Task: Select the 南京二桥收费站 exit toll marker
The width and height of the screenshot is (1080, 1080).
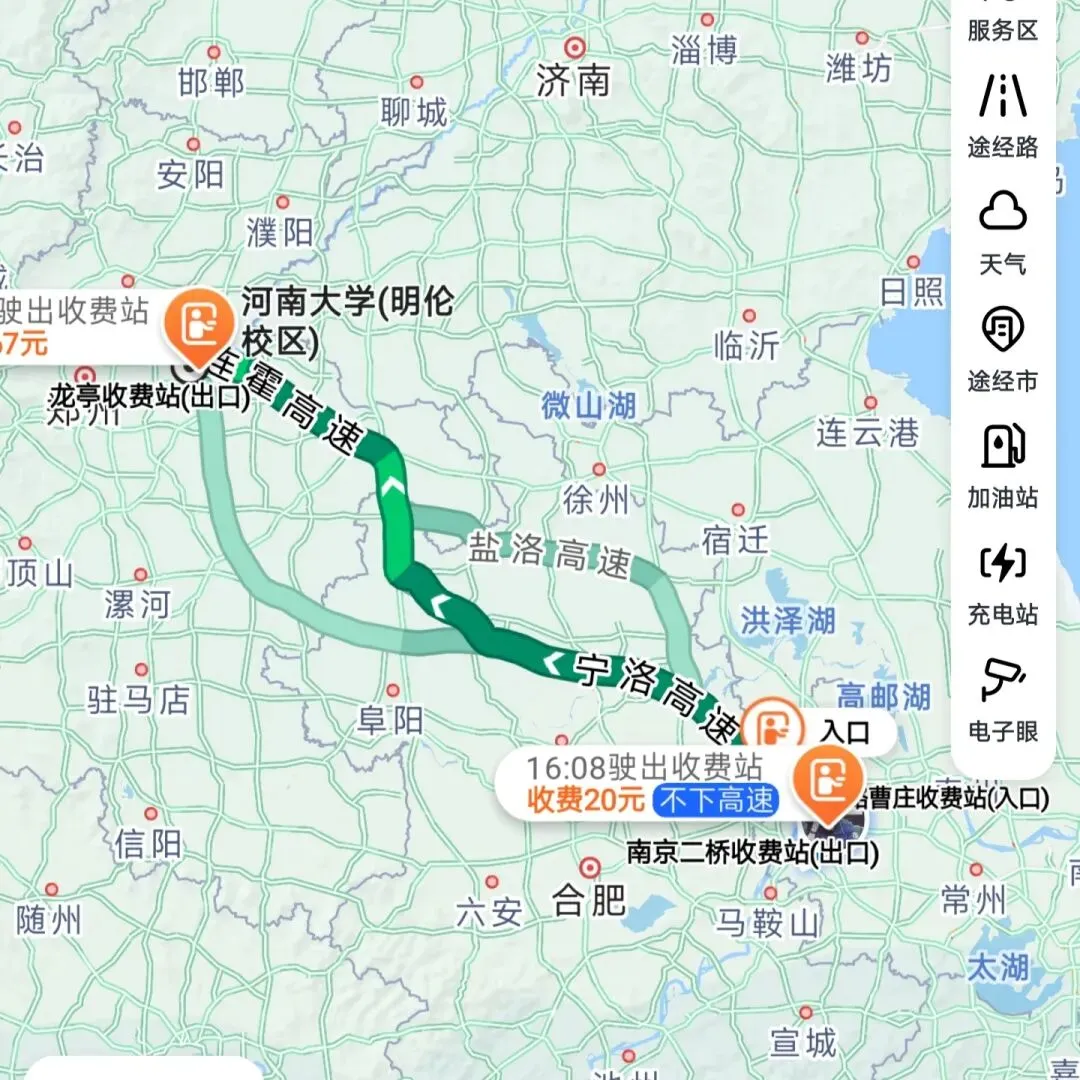Action: 828,784
